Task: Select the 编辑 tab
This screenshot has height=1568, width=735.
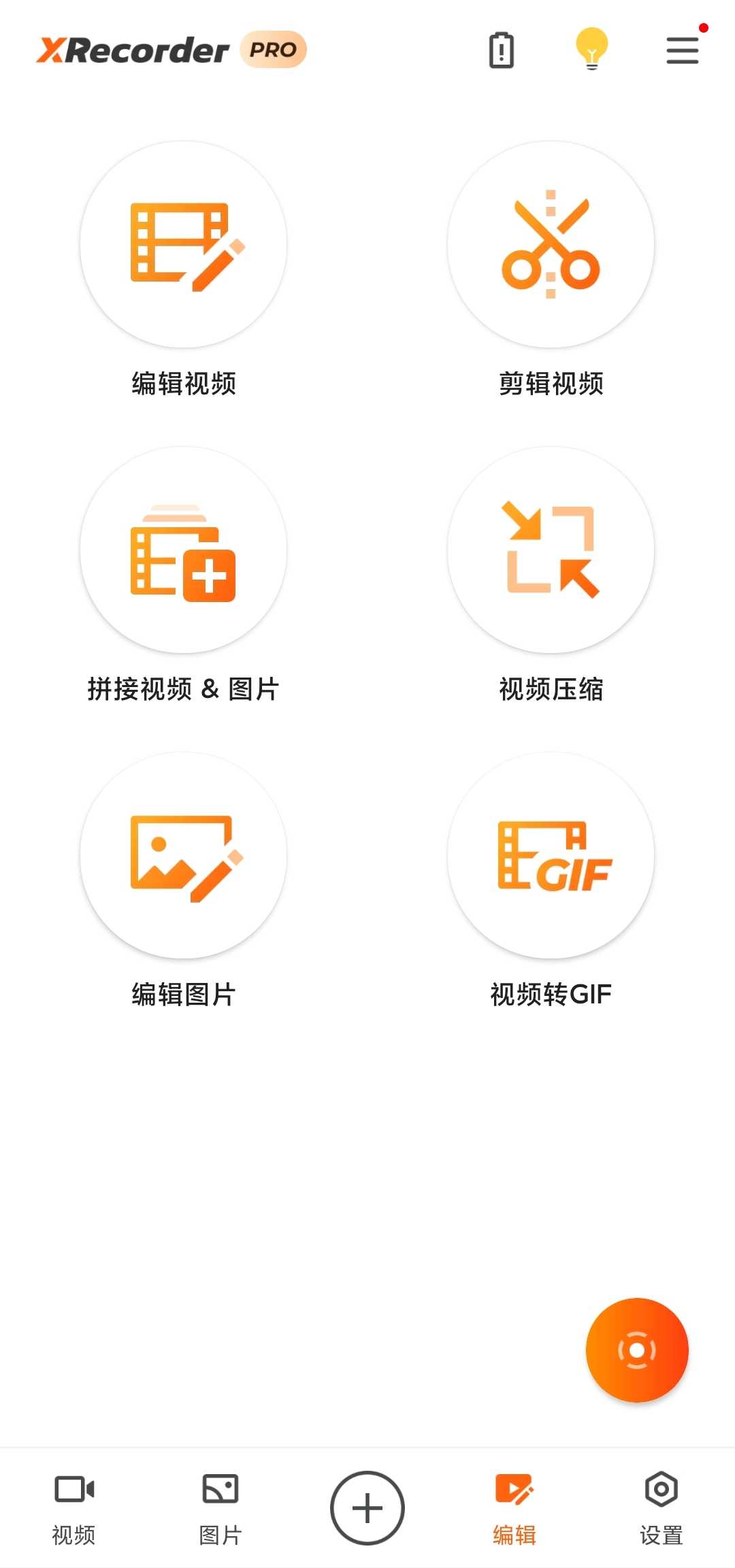Action: point(514,1507)
